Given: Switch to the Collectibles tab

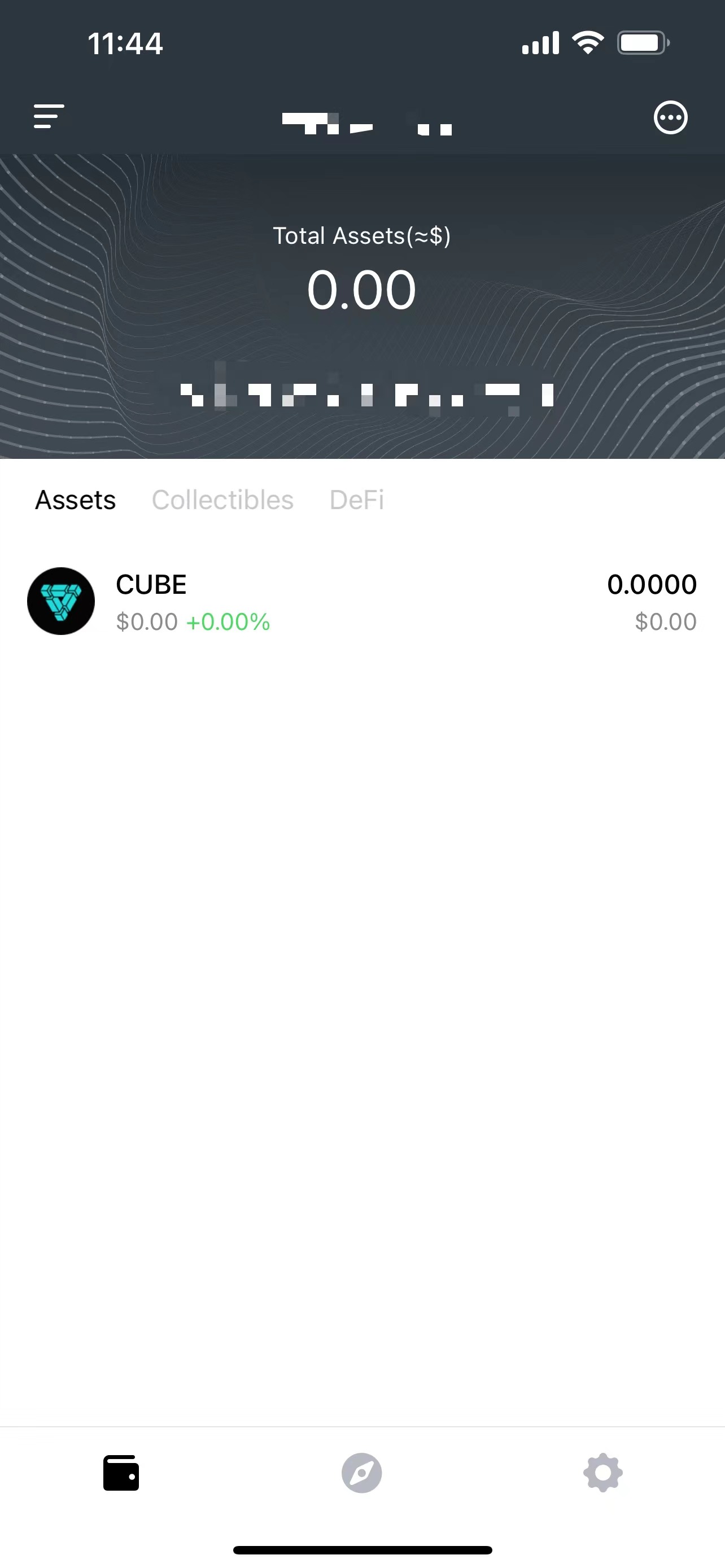Looking at the screenshot, I should 222,500.
